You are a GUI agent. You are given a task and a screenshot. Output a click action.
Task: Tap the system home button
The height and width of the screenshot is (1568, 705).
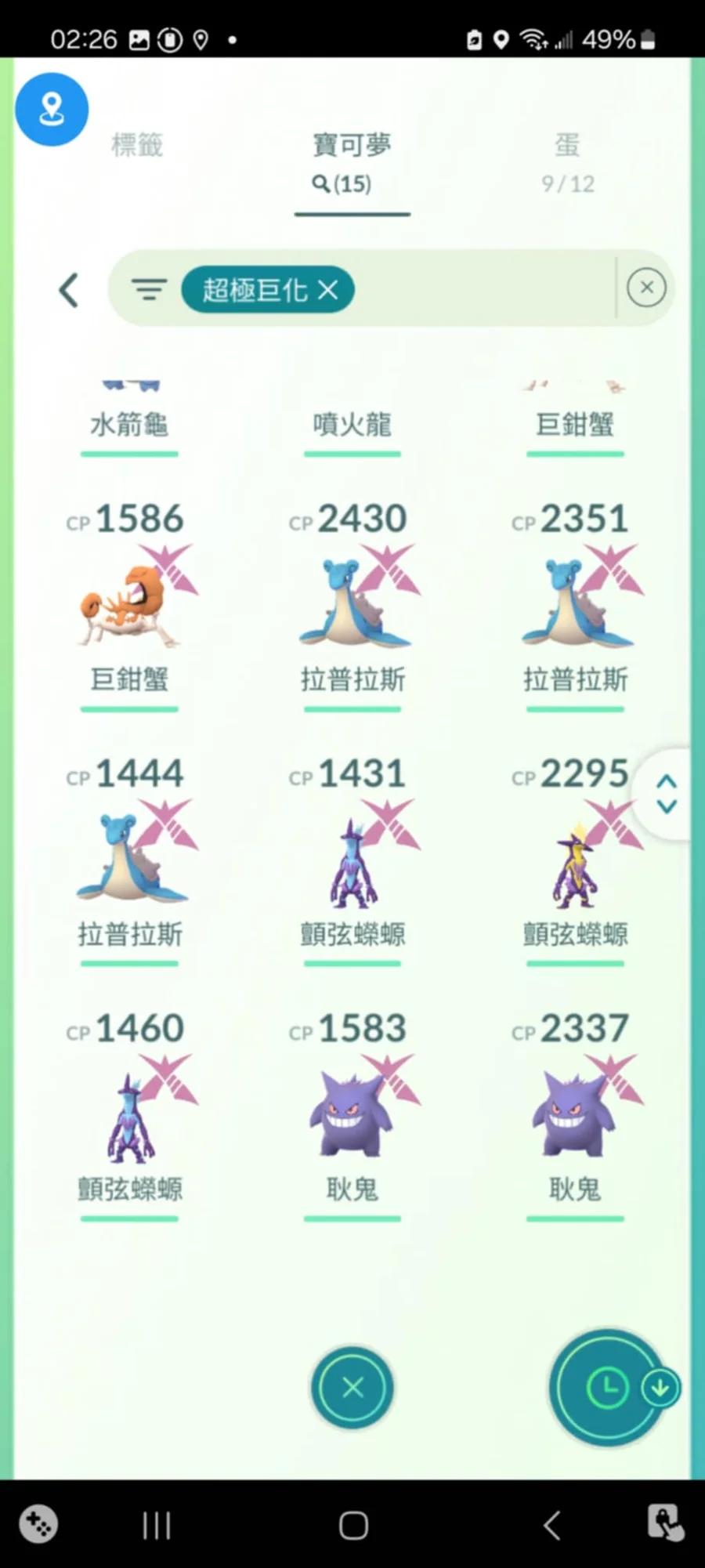(353, 1525)
